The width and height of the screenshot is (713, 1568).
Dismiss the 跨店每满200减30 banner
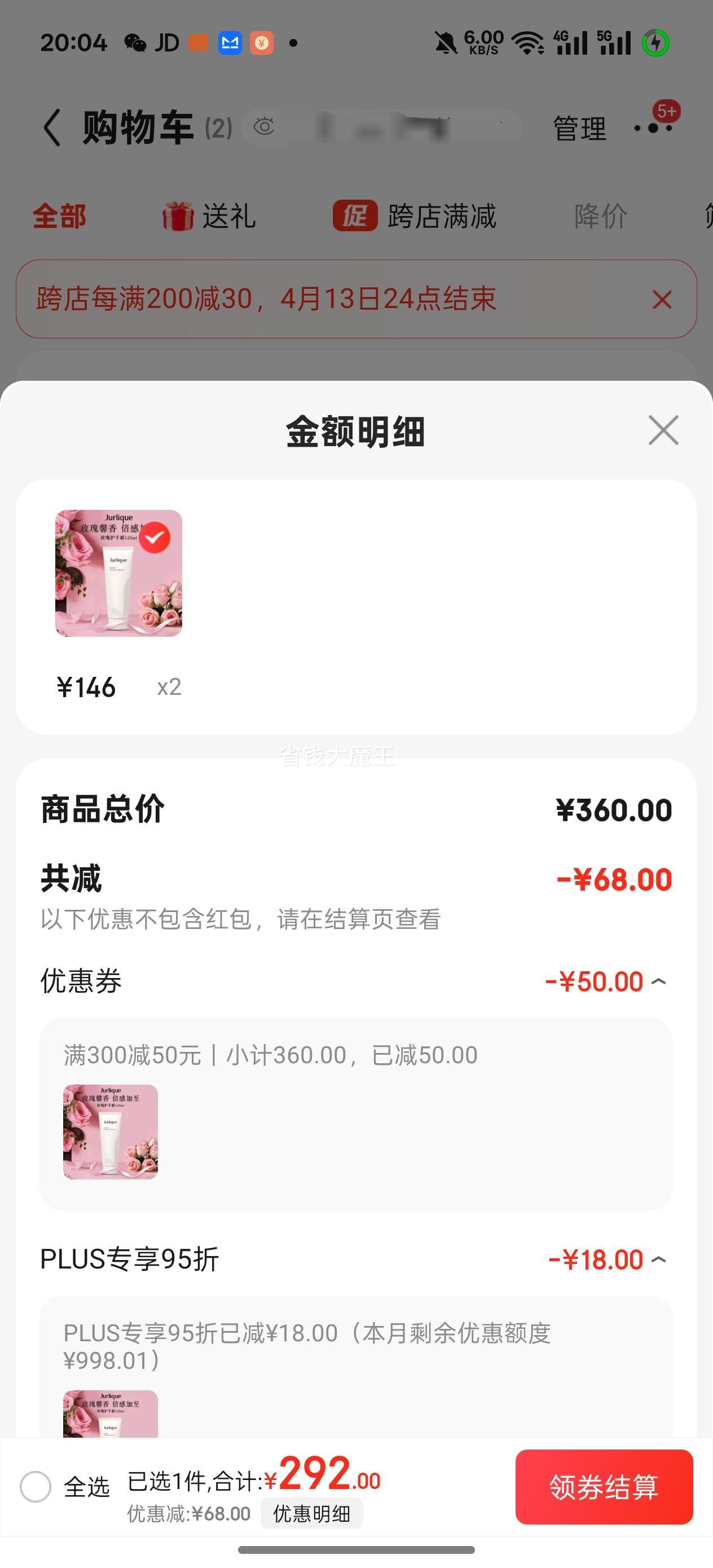coord(662,299)
